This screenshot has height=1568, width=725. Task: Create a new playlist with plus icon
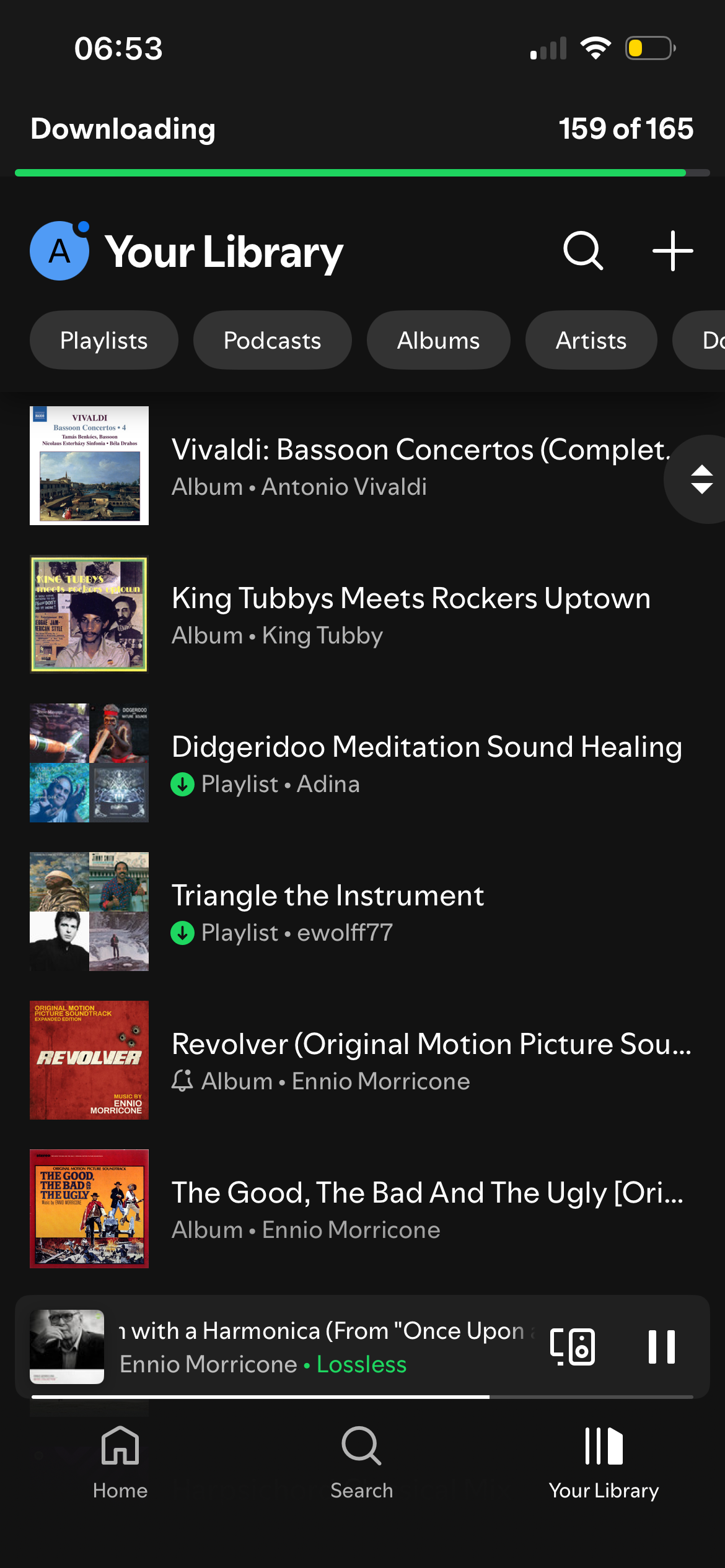[x=672, y=251]
